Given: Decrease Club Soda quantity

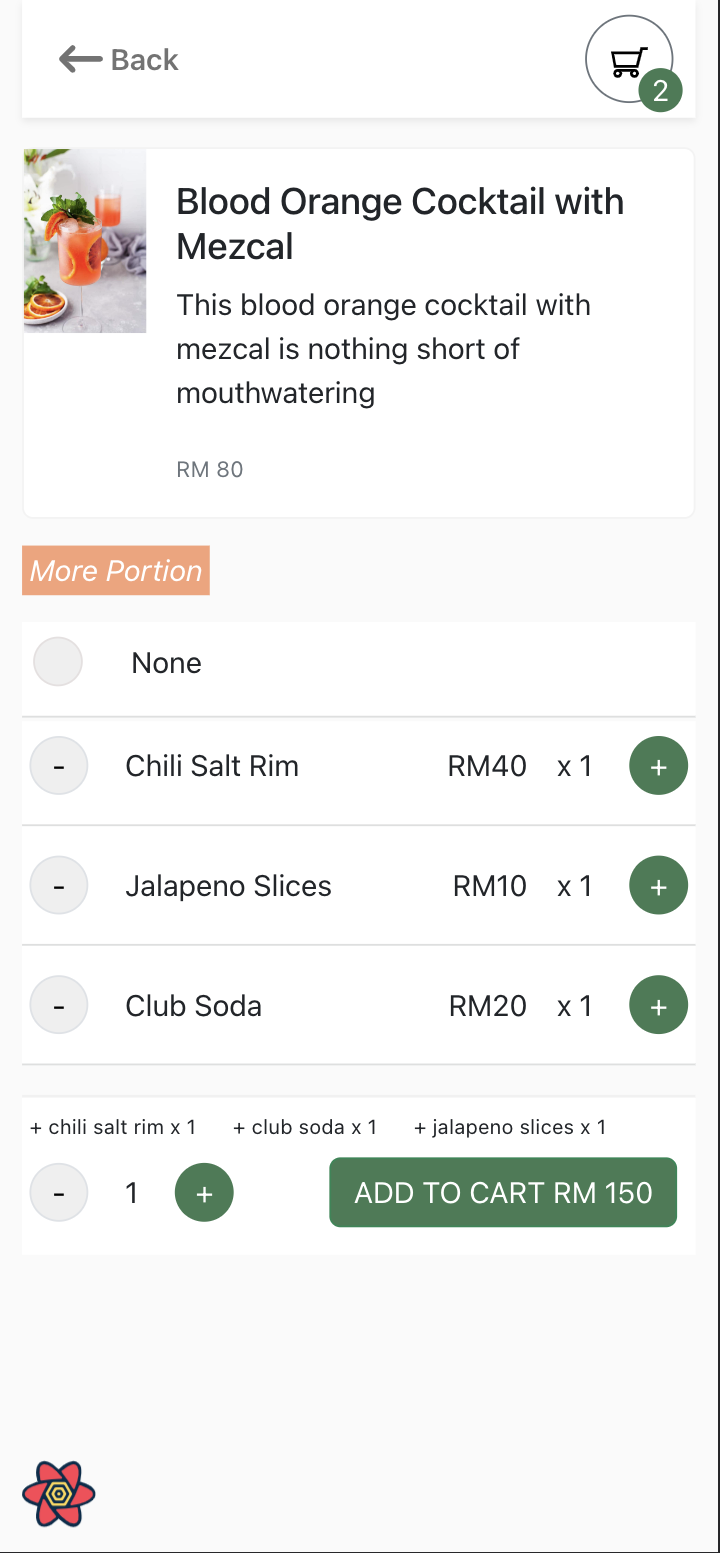Looking at the screenshot, I should pyautogui.click(x=59, y=1004).
